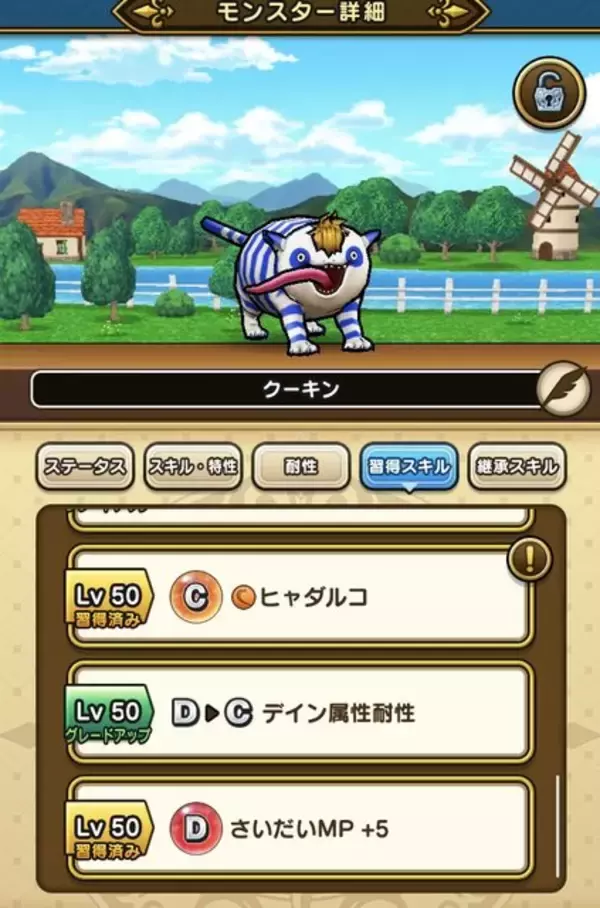The image size is (600, 908).
Task: Open デイン属性耐性 grade-up entry
Action: pyautogui.click(x=300, y=712)
